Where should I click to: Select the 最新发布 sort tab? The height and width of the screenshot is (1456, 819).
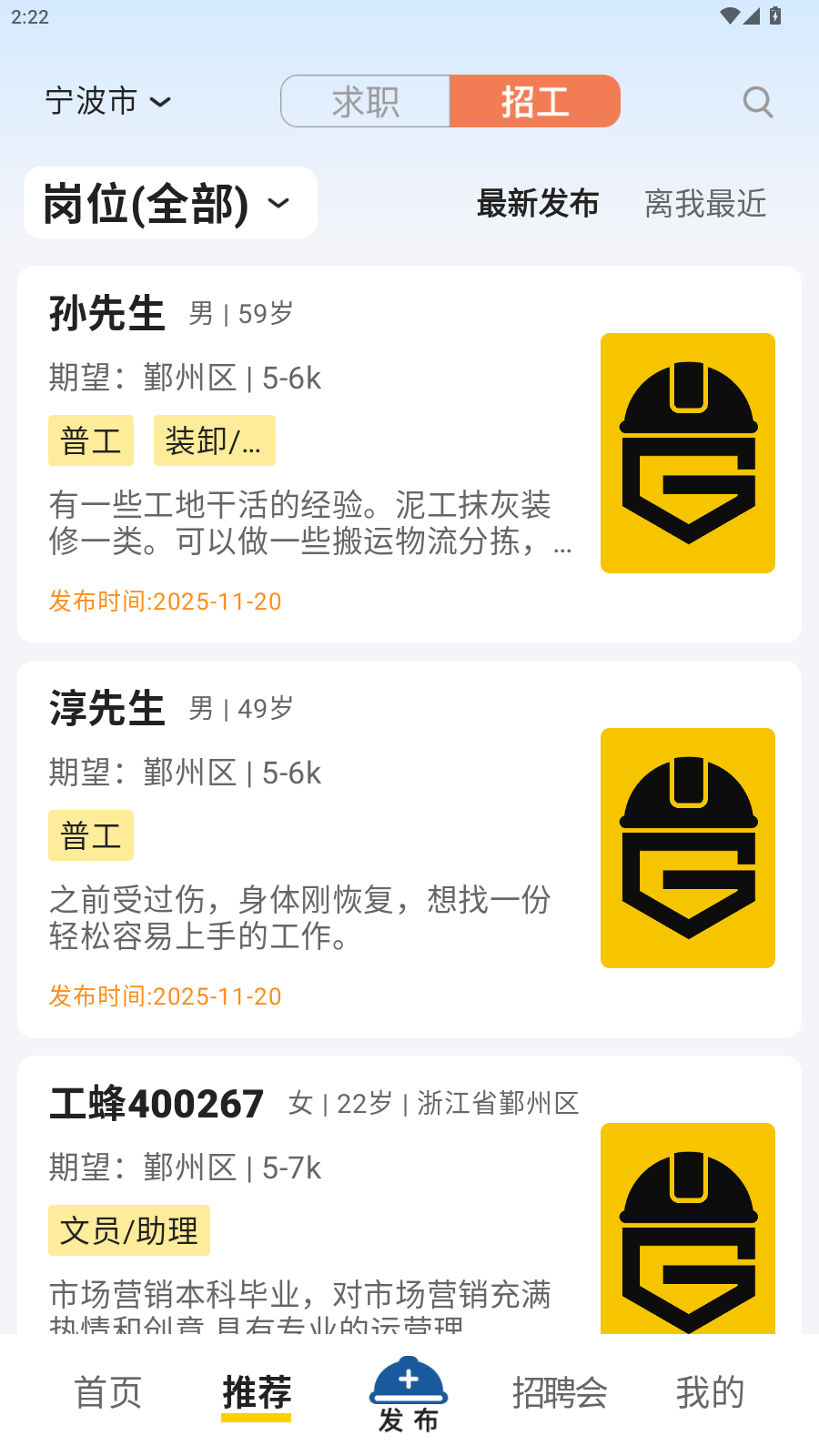click(538, 204)
